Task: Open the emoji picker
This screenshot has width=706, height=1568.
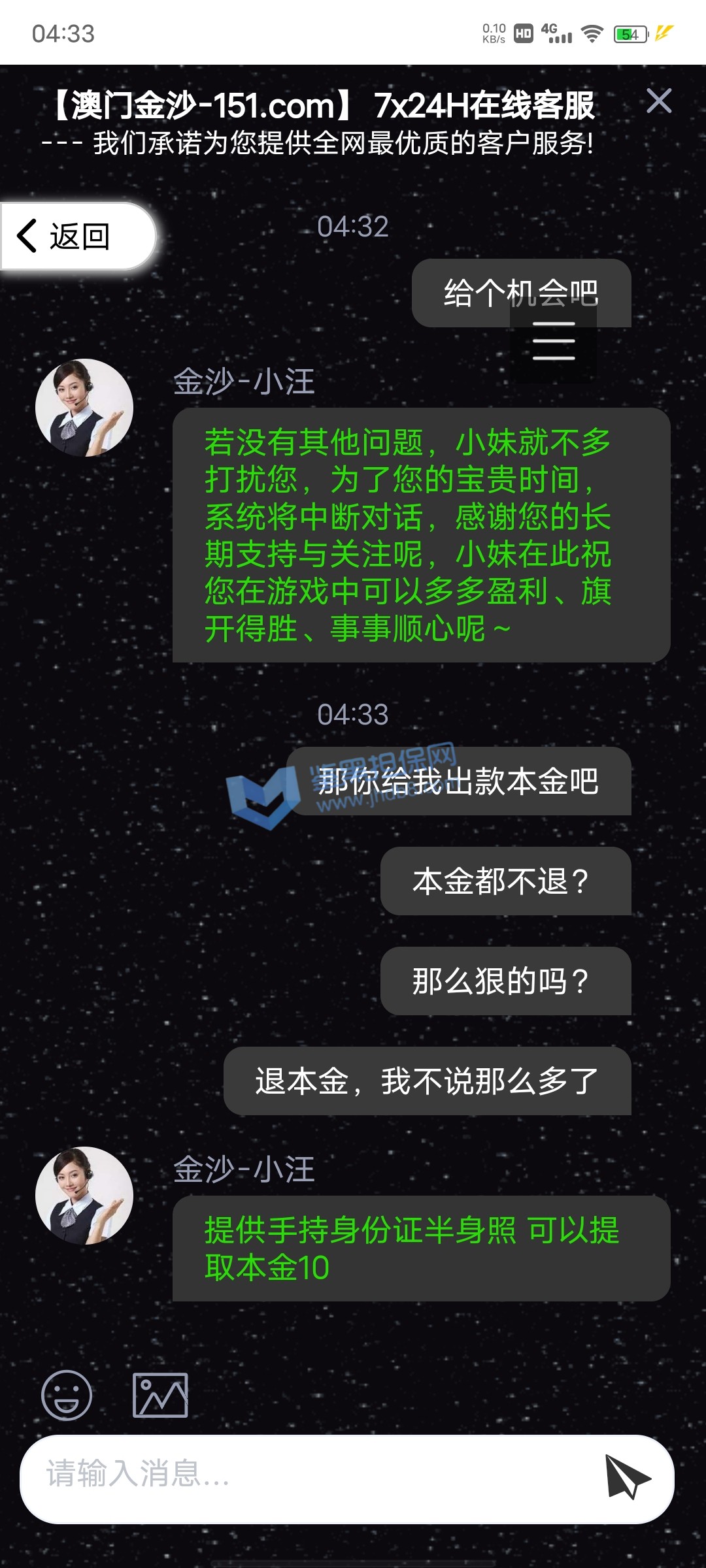Action: point(67,1395)
